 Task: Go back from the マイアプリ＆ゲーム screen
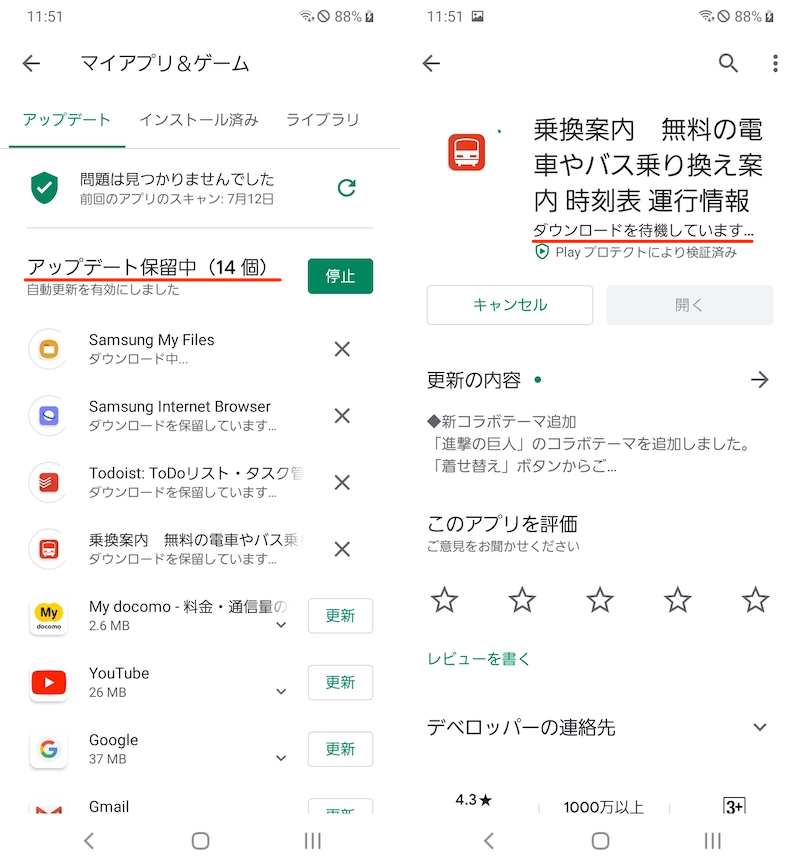(x=31, y=64)
